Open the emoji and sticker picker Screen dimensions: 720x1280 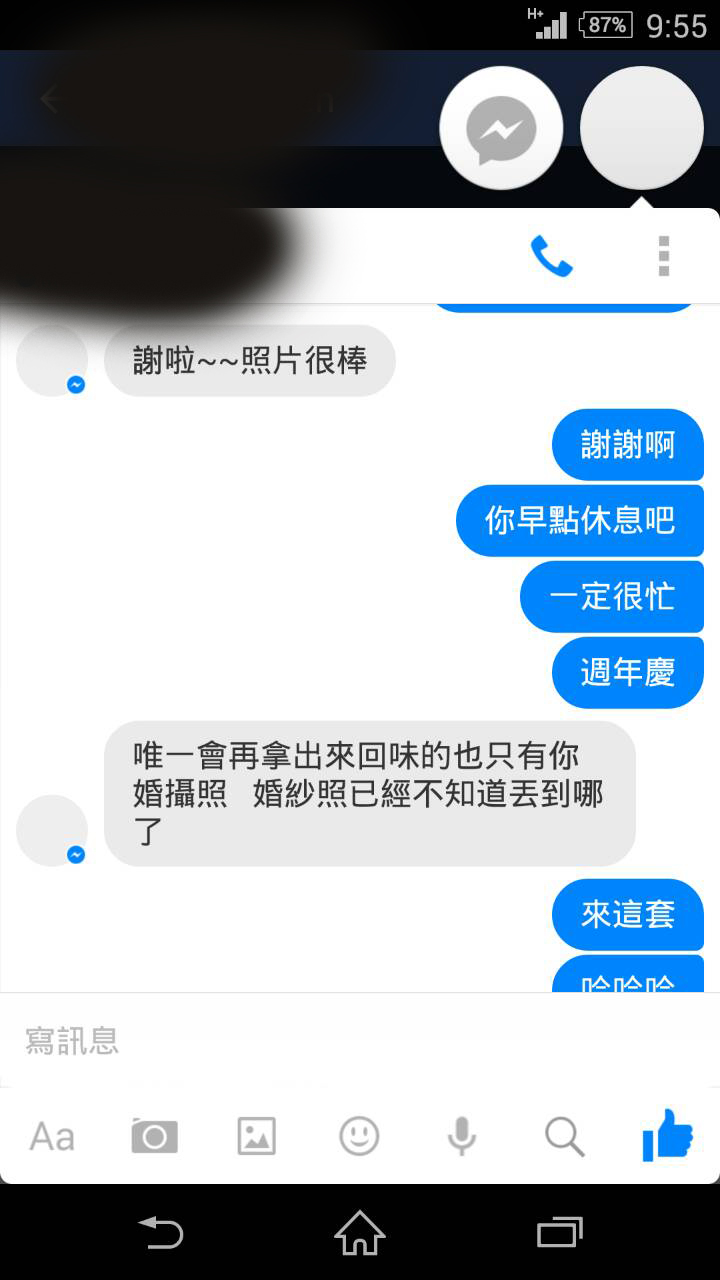[359, 1137]
